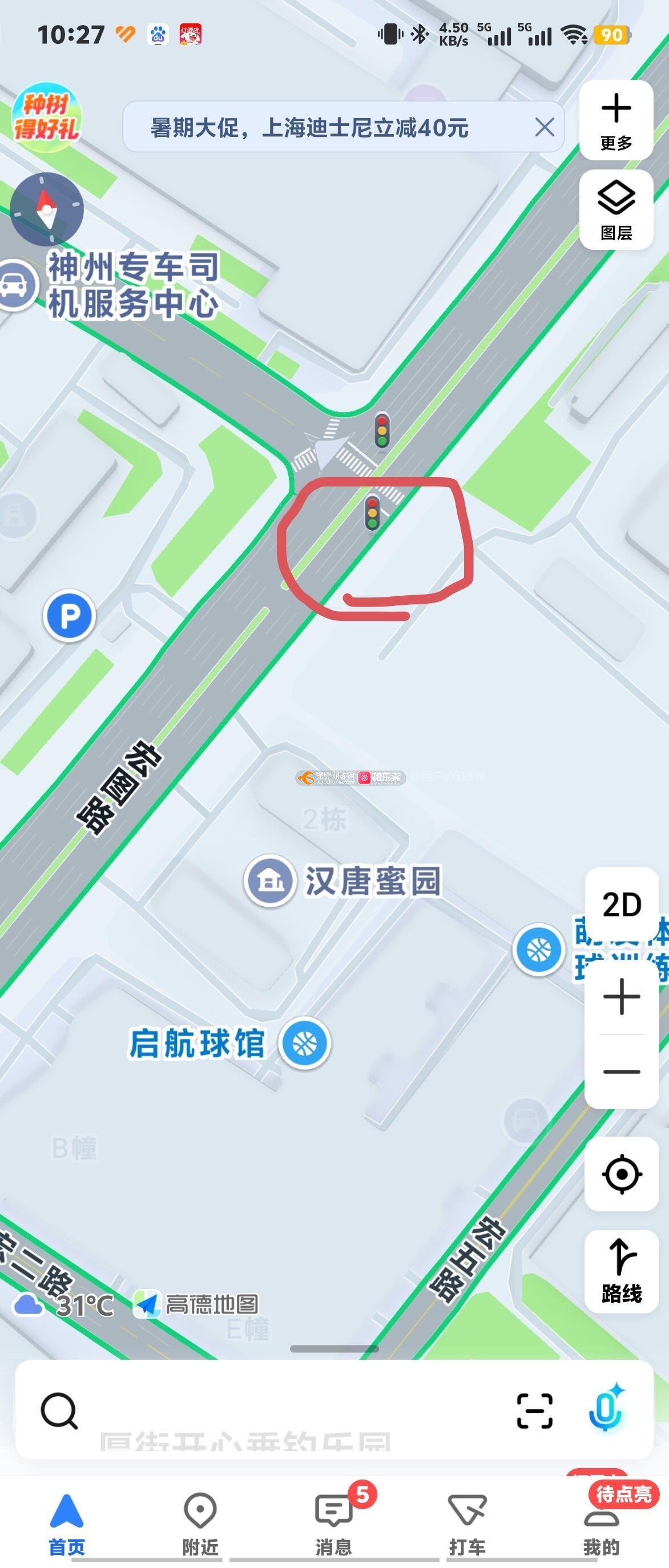The width and height of the screenshot is (669, 1568).
Task: Select the 汉唐蜜园 place marker
Action: coord(270,881)
